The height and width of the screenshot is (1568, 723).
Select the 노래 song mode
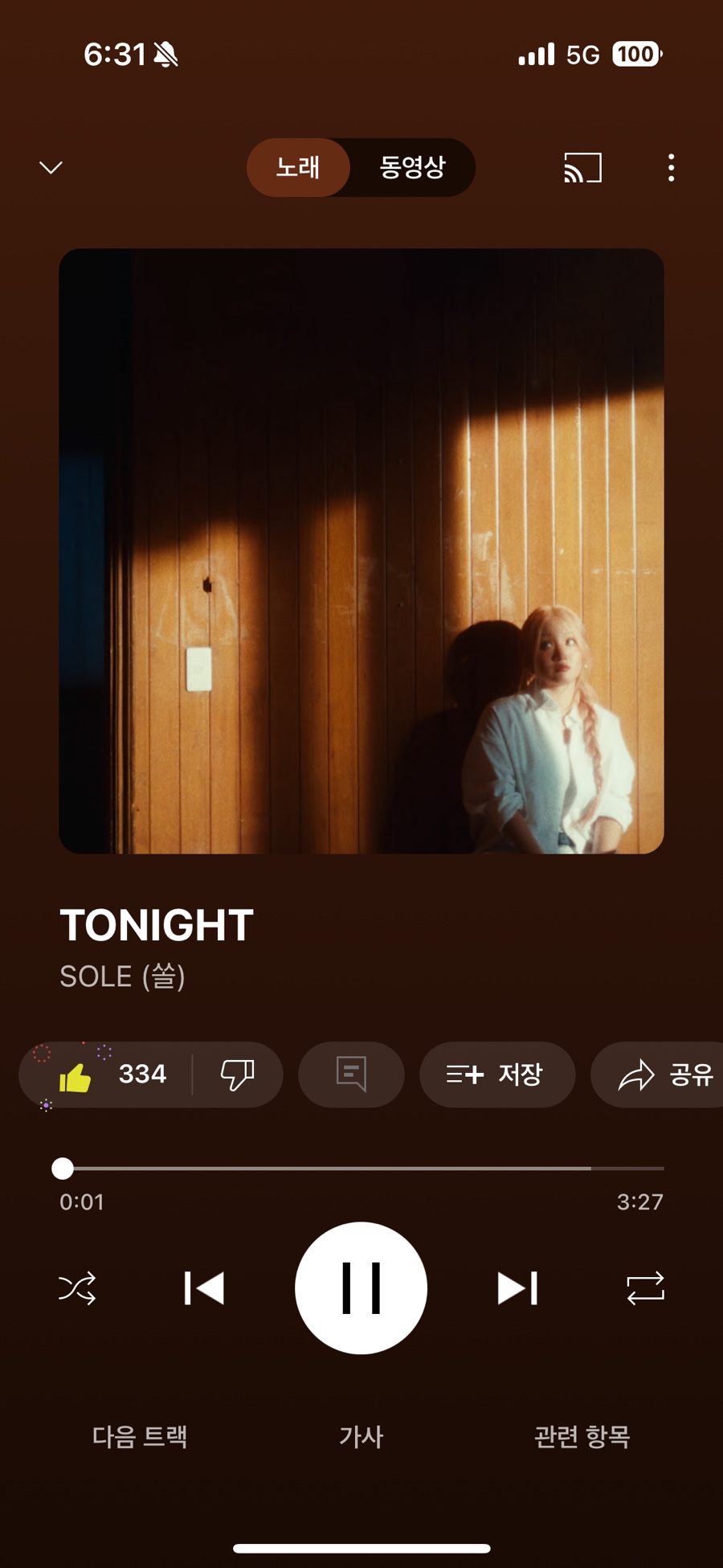(x=298, y=167)
